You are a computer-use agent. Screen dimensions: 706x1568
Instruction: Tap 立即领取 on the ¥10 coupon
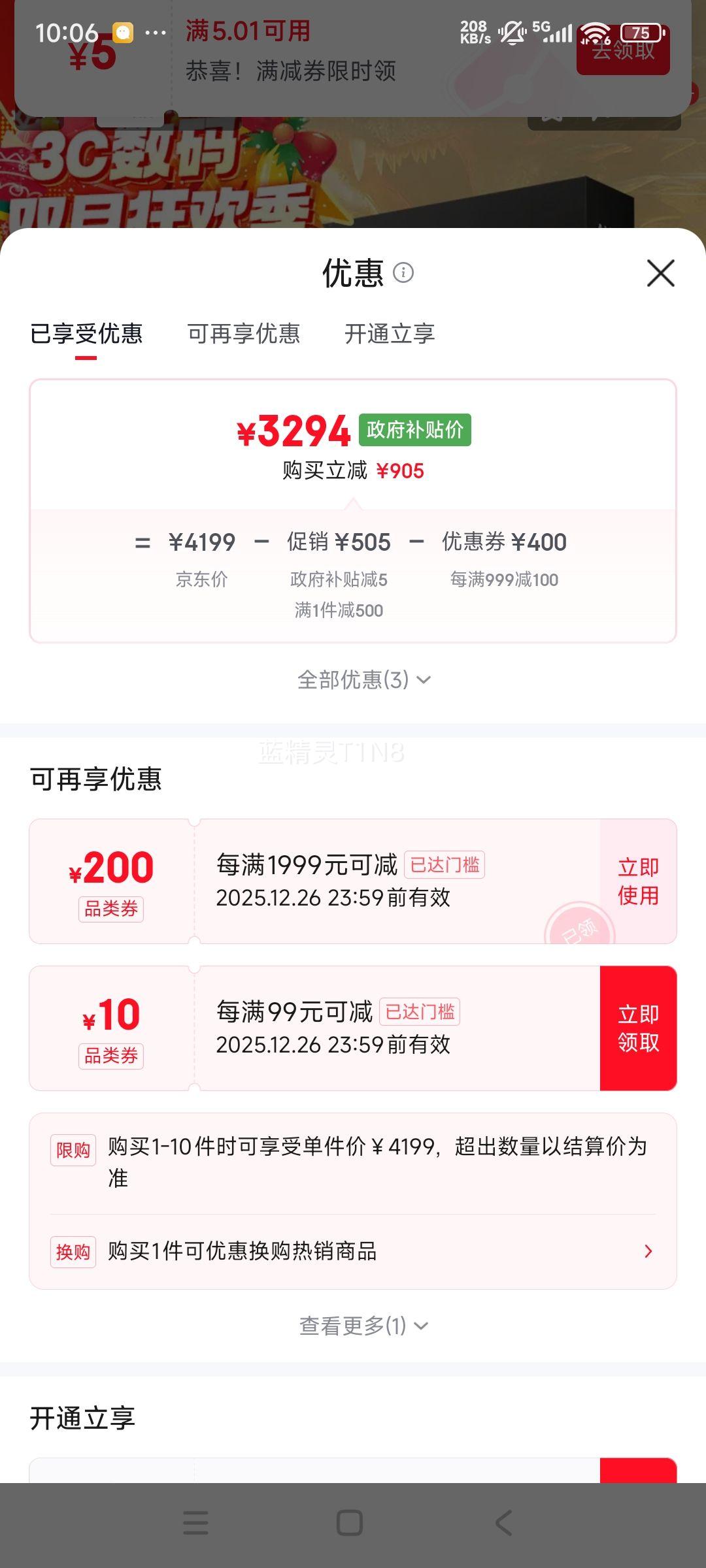[x=637, y=1027]
